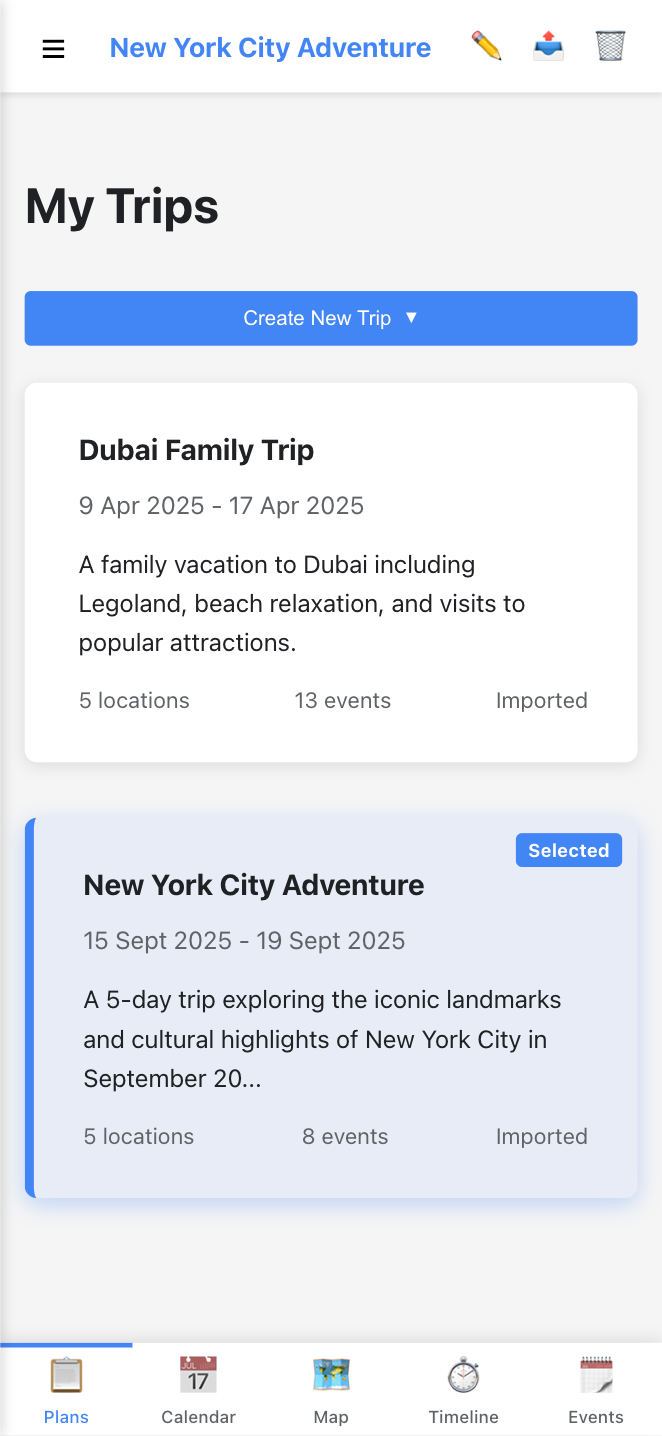View the Timeline tab
Screen dimensions: 662x1436
pyautogui.click(x=464, y=1390)
